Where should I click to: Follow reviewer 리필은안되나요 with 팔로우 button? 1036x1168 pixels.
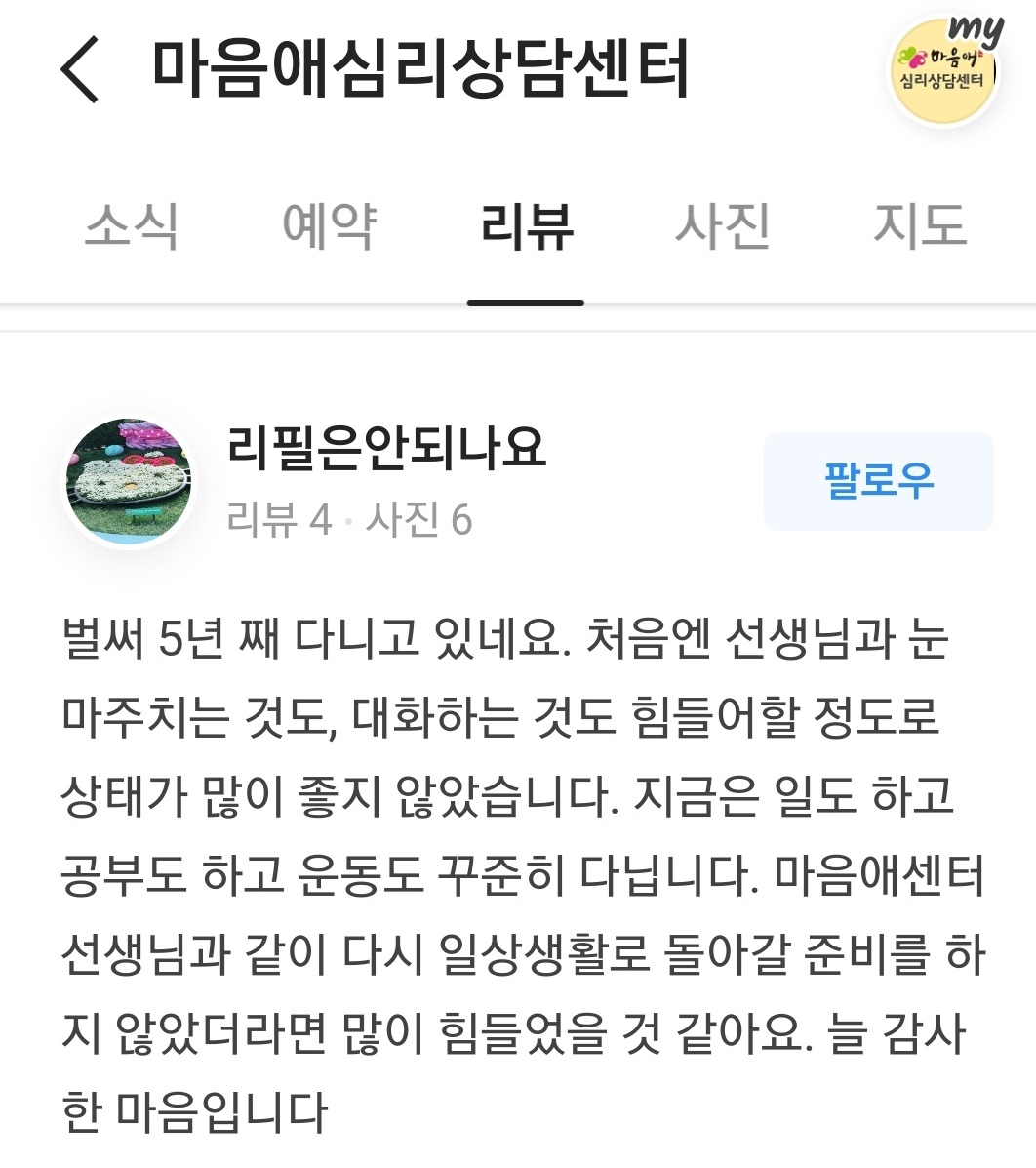click(x=878, y=481)
